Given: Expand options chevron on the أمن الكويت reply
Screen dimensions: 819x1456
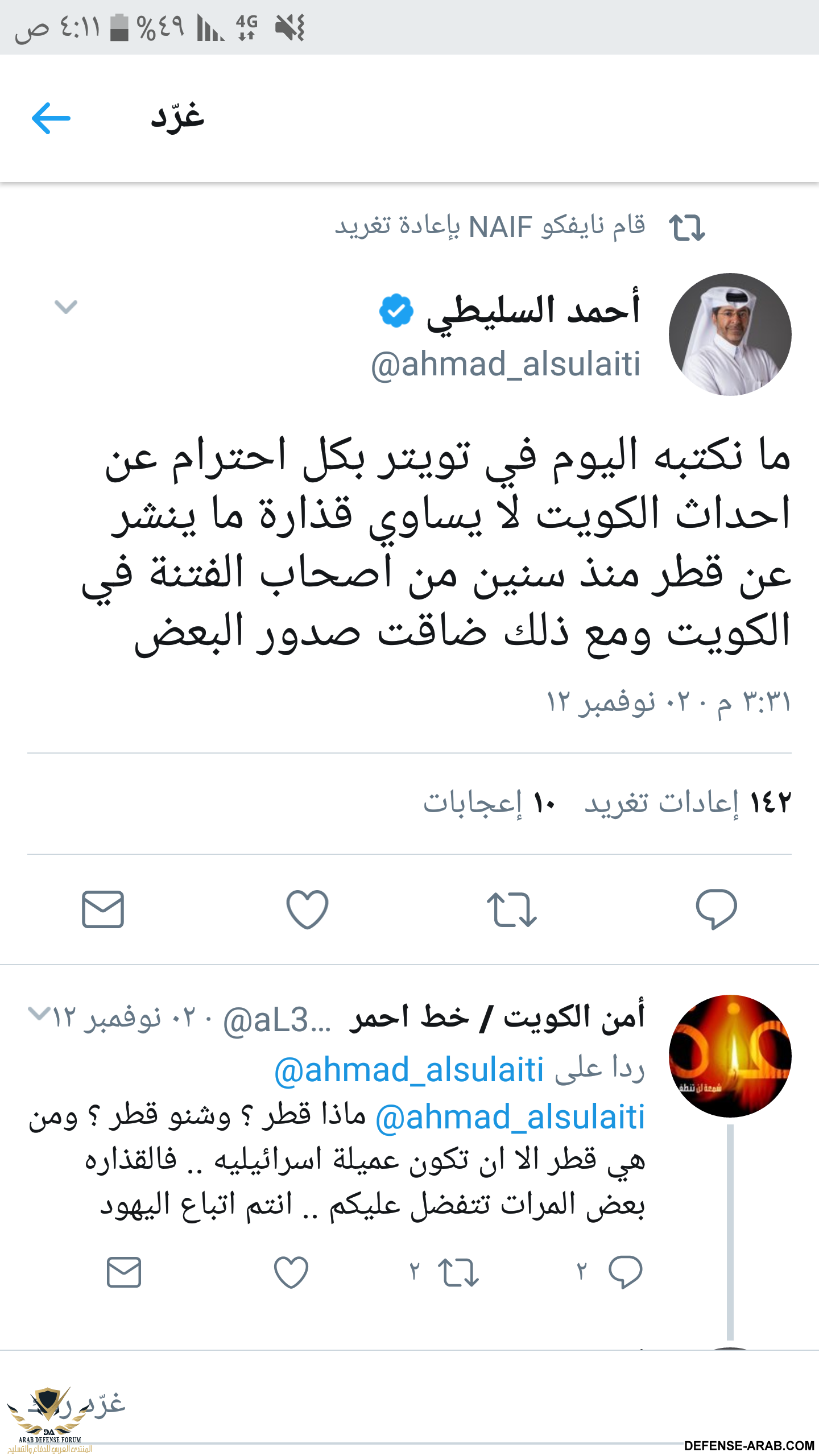Looking at the screenshot, I should (x=39, y=1013).
